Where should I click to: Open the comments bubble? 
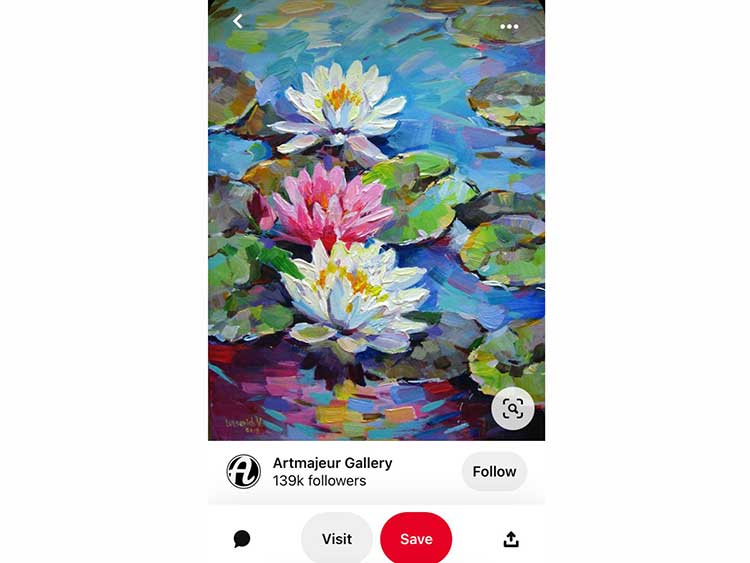tap(242, 539)
